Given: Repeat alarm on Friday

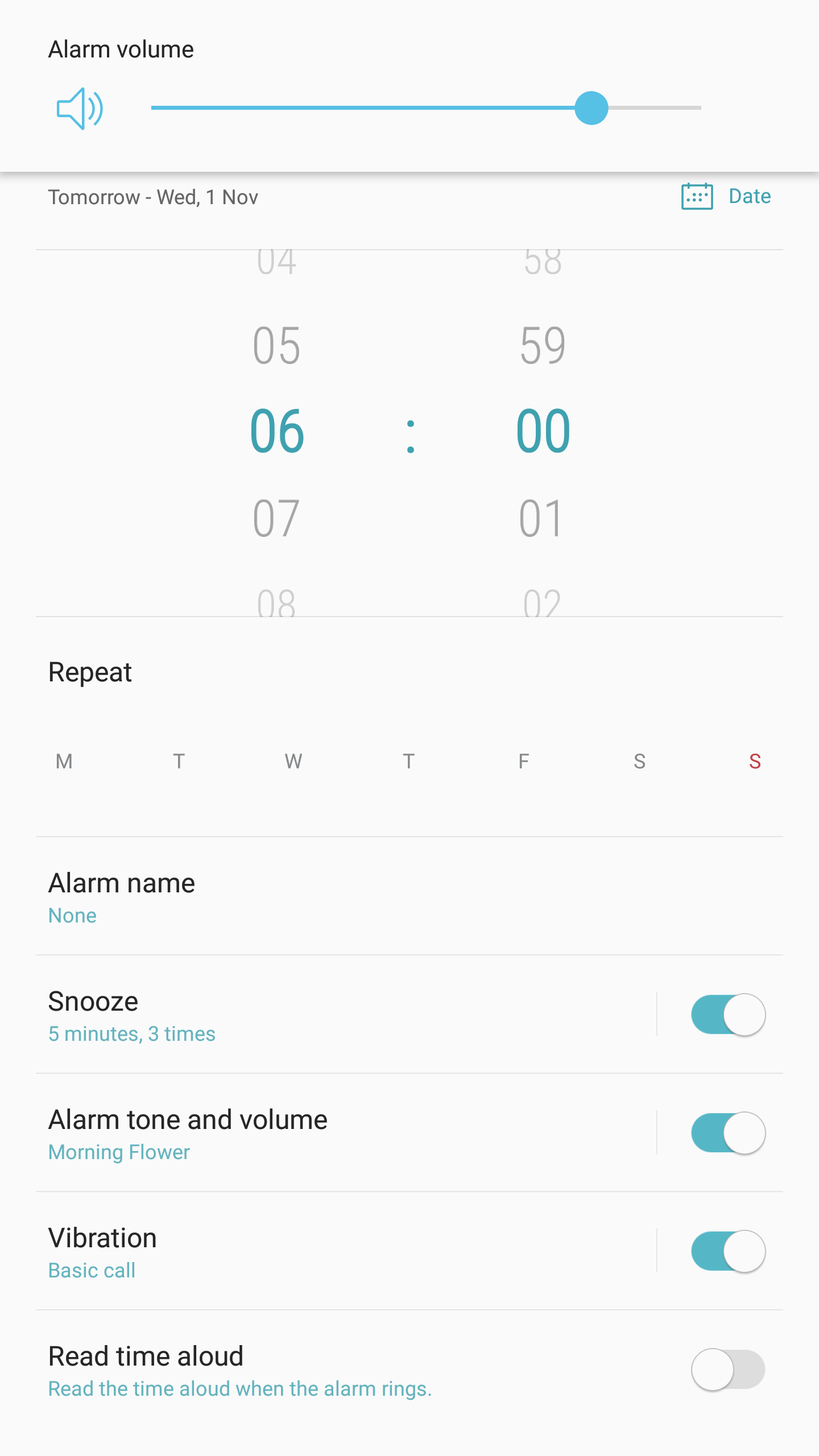Looking at the screenshot, I should pyautogui.click(x=524, y=761).
